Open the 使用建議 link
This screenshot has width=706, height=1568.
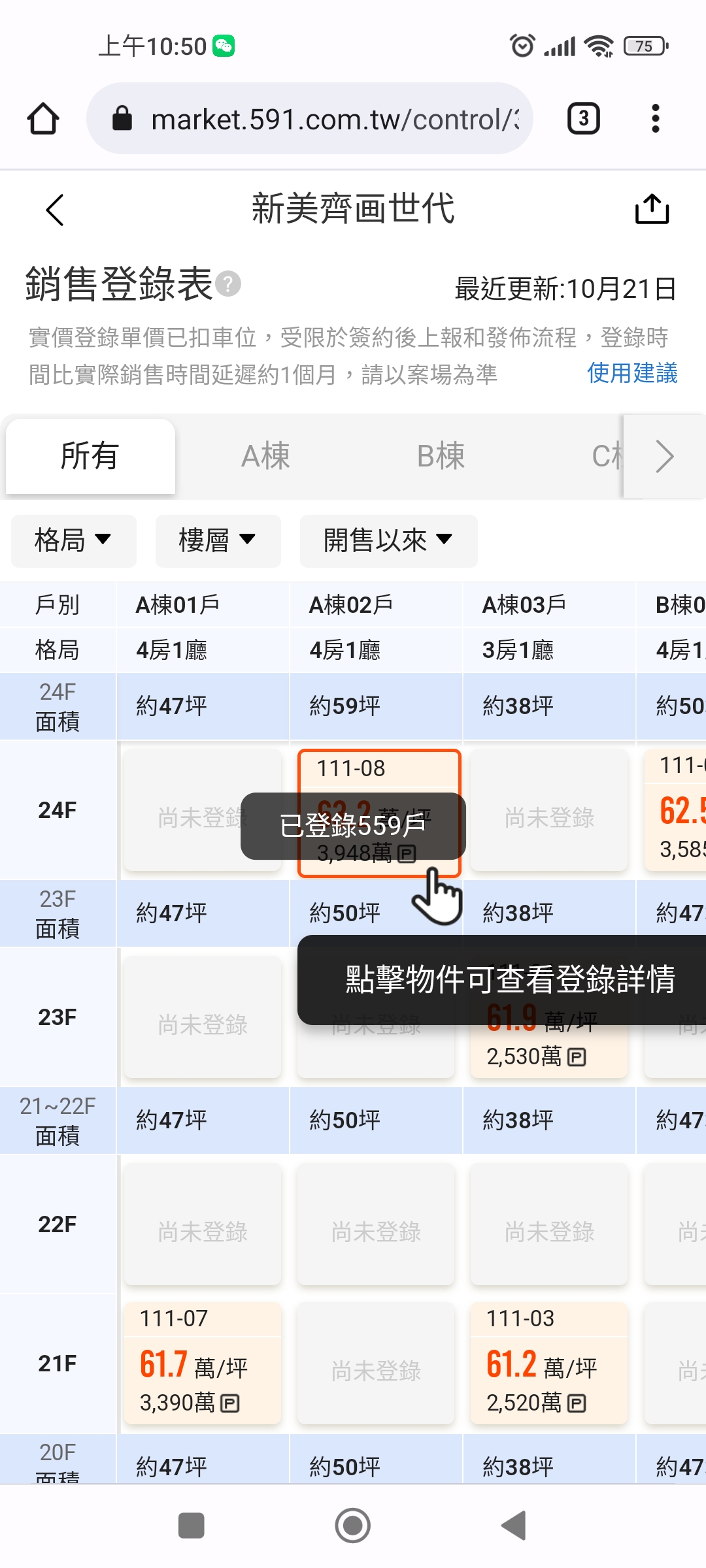pos(631,373)
